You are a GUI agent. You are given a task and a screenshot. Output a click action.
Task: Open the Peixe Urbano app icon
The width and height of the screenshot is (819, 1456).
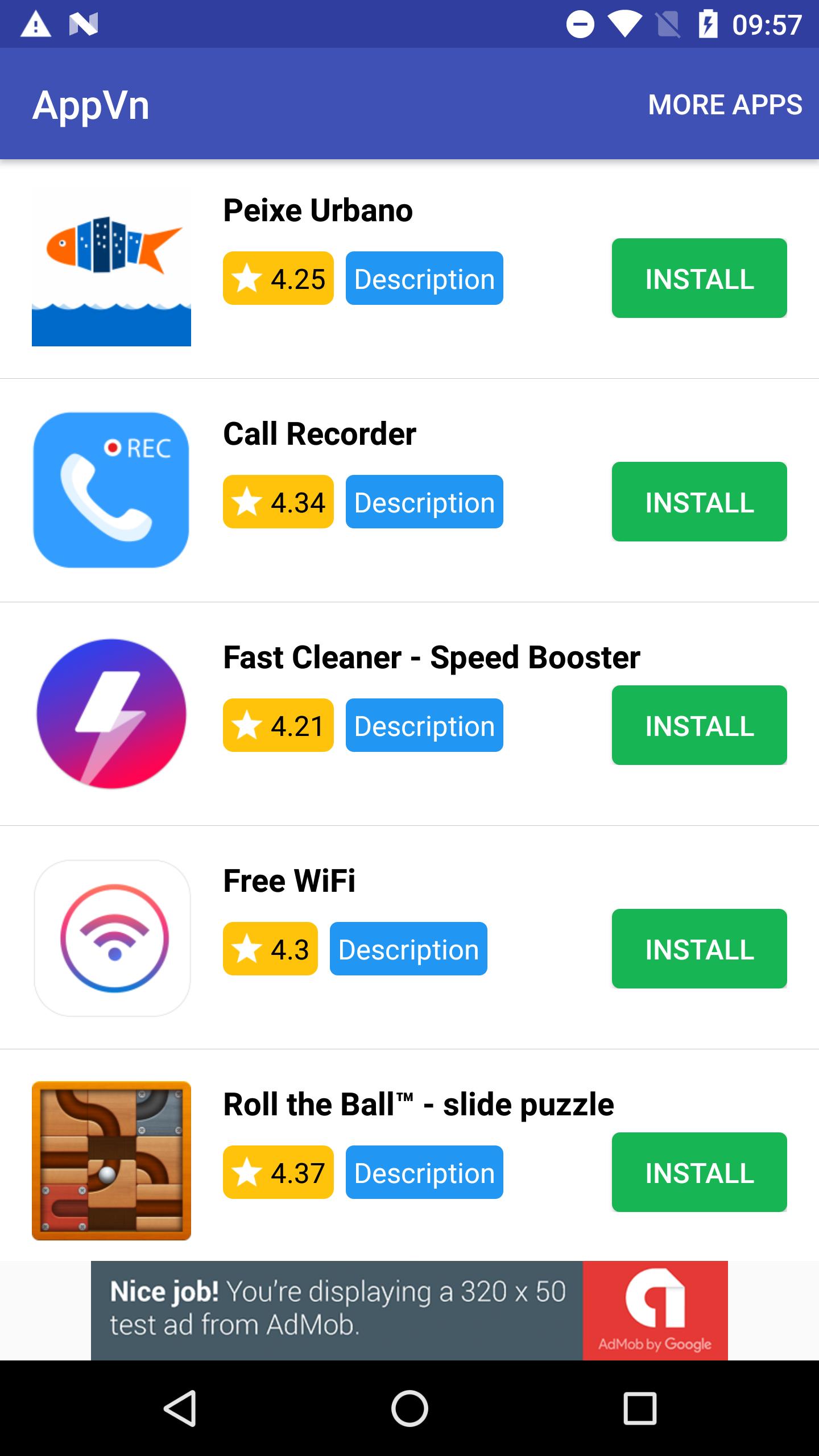pos(111,267)
